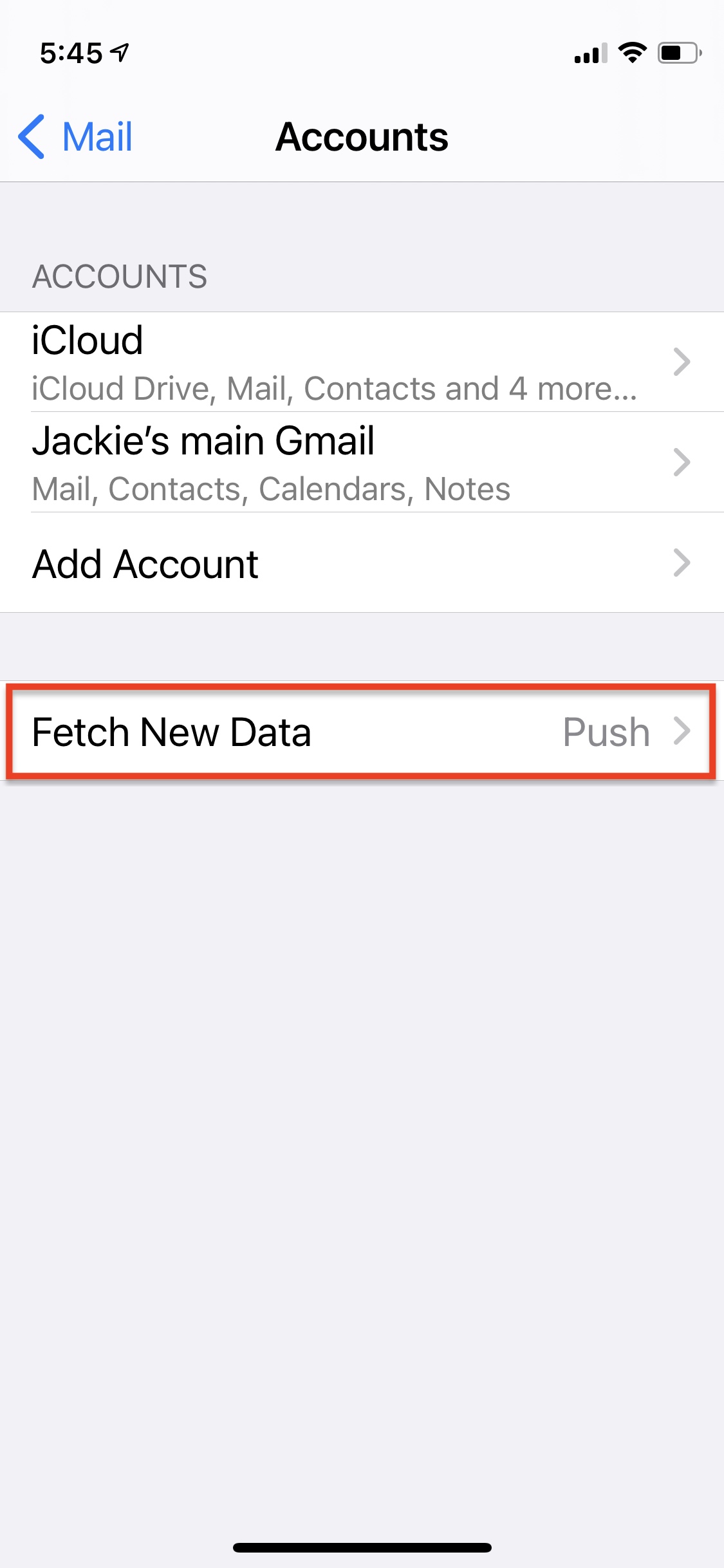Open Fetch New Data settings
Screen dimensions: 724x1568
click(x=362, y=731)
